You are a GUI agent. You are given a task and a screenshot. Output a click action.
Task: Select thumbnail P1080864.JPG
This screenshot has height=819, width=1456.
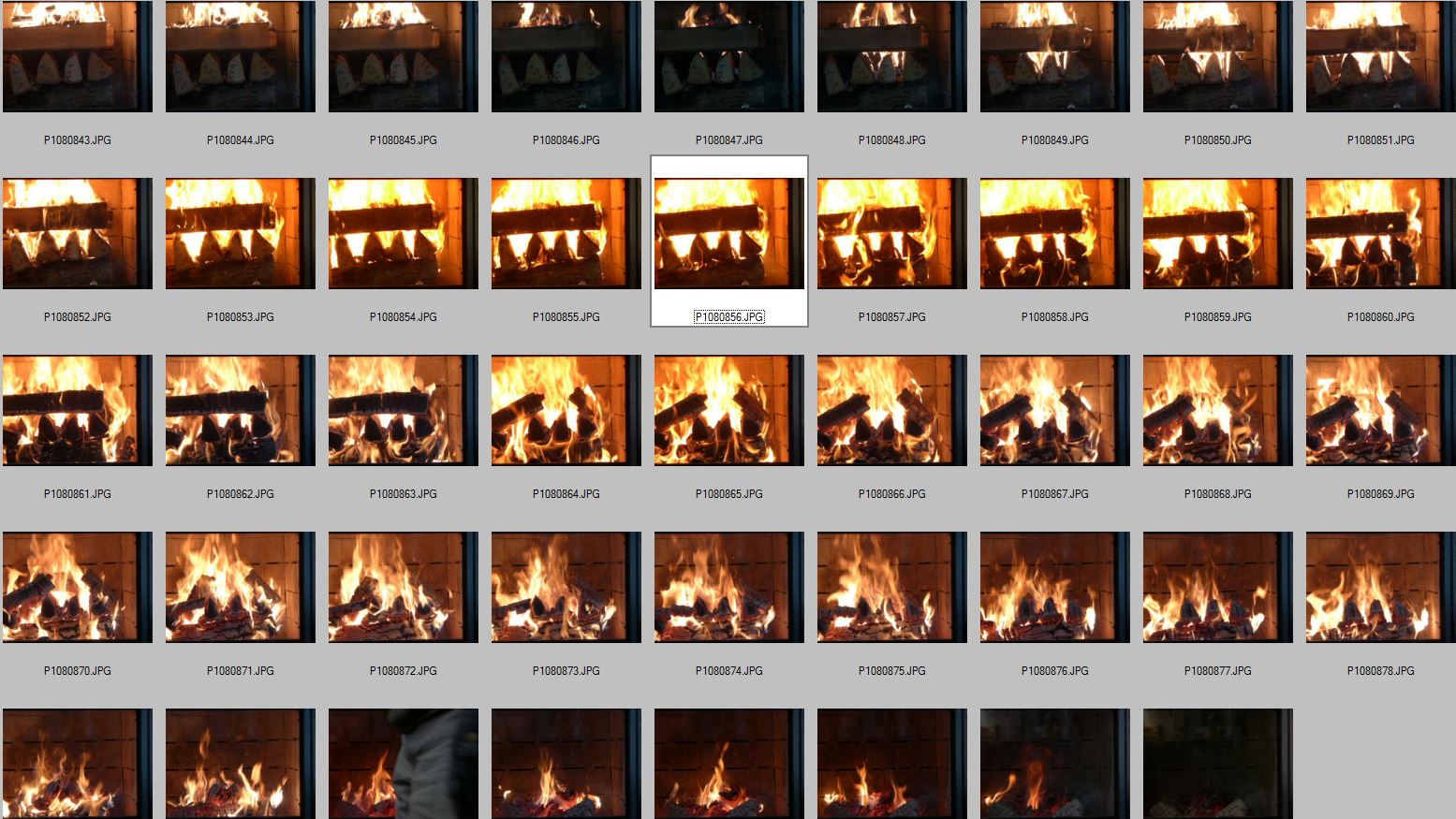point(566,410)
